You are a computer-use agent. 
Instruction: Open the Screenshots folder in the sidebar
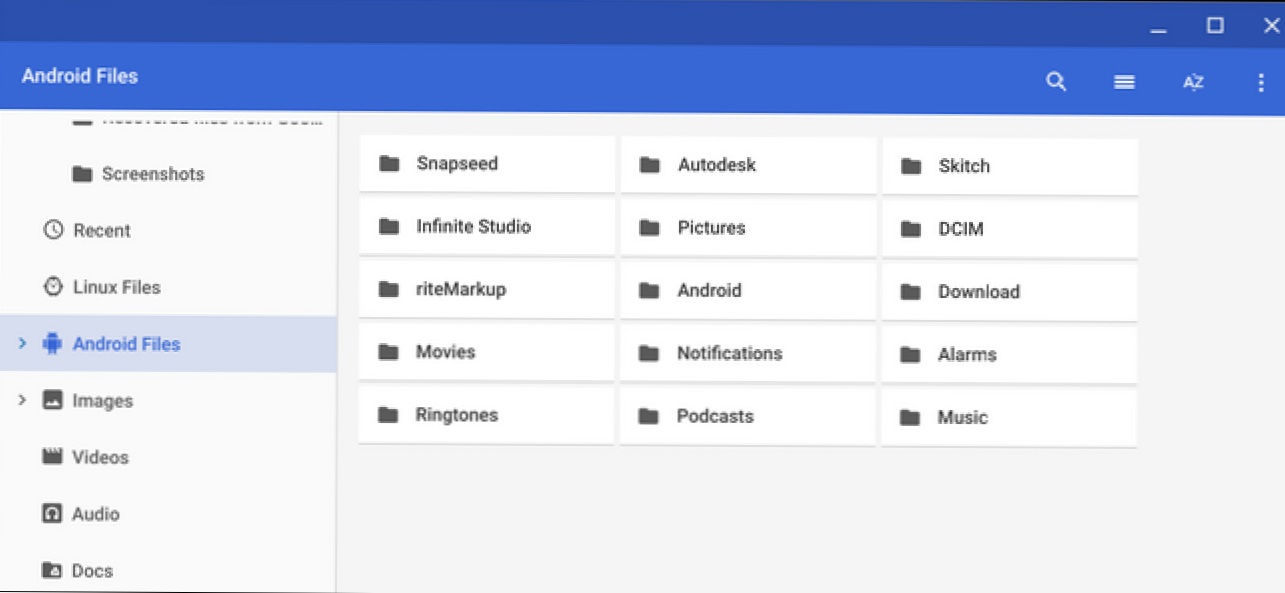point(152,174)
